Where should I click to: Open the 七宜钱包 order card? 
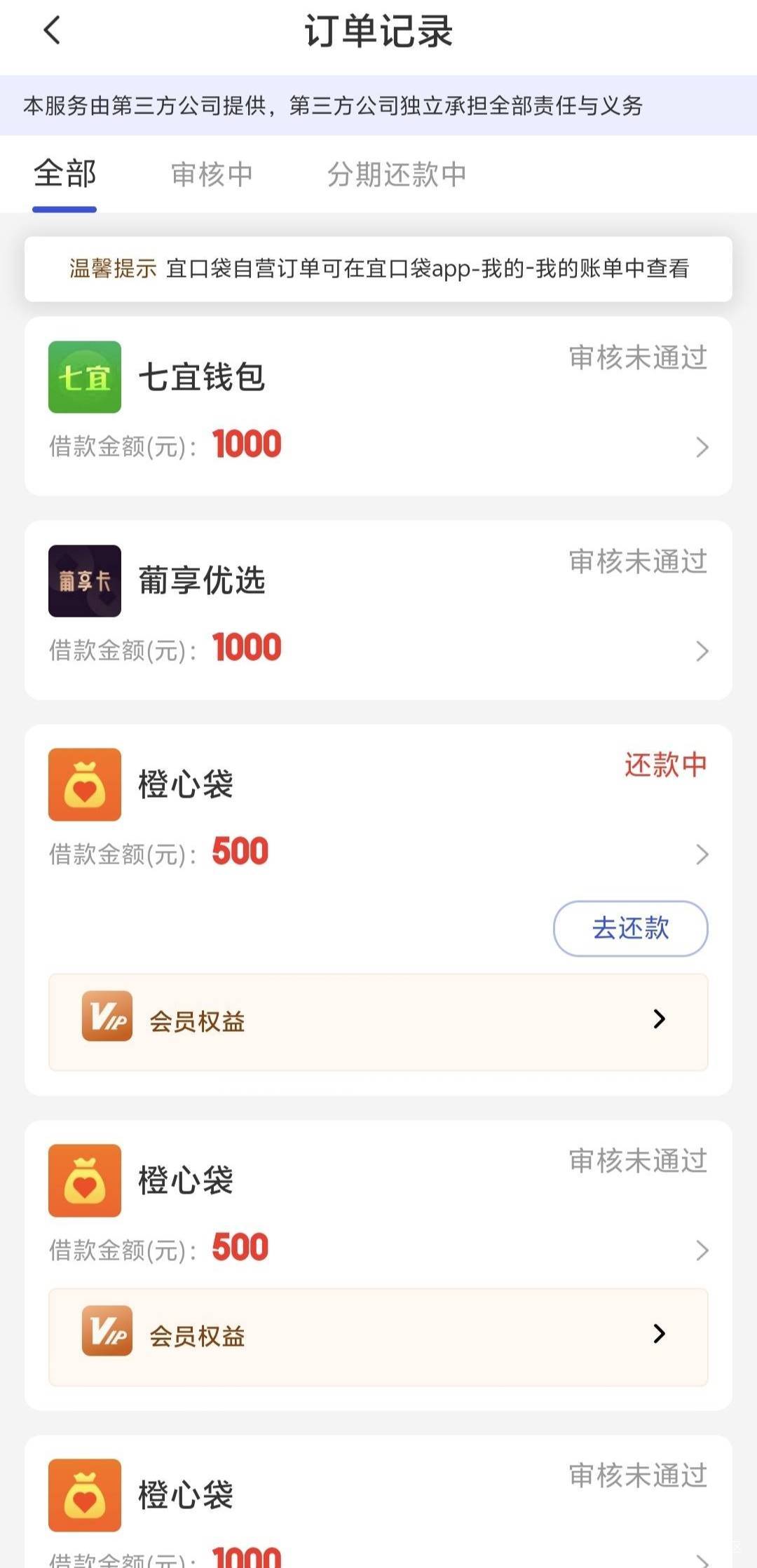378,407
